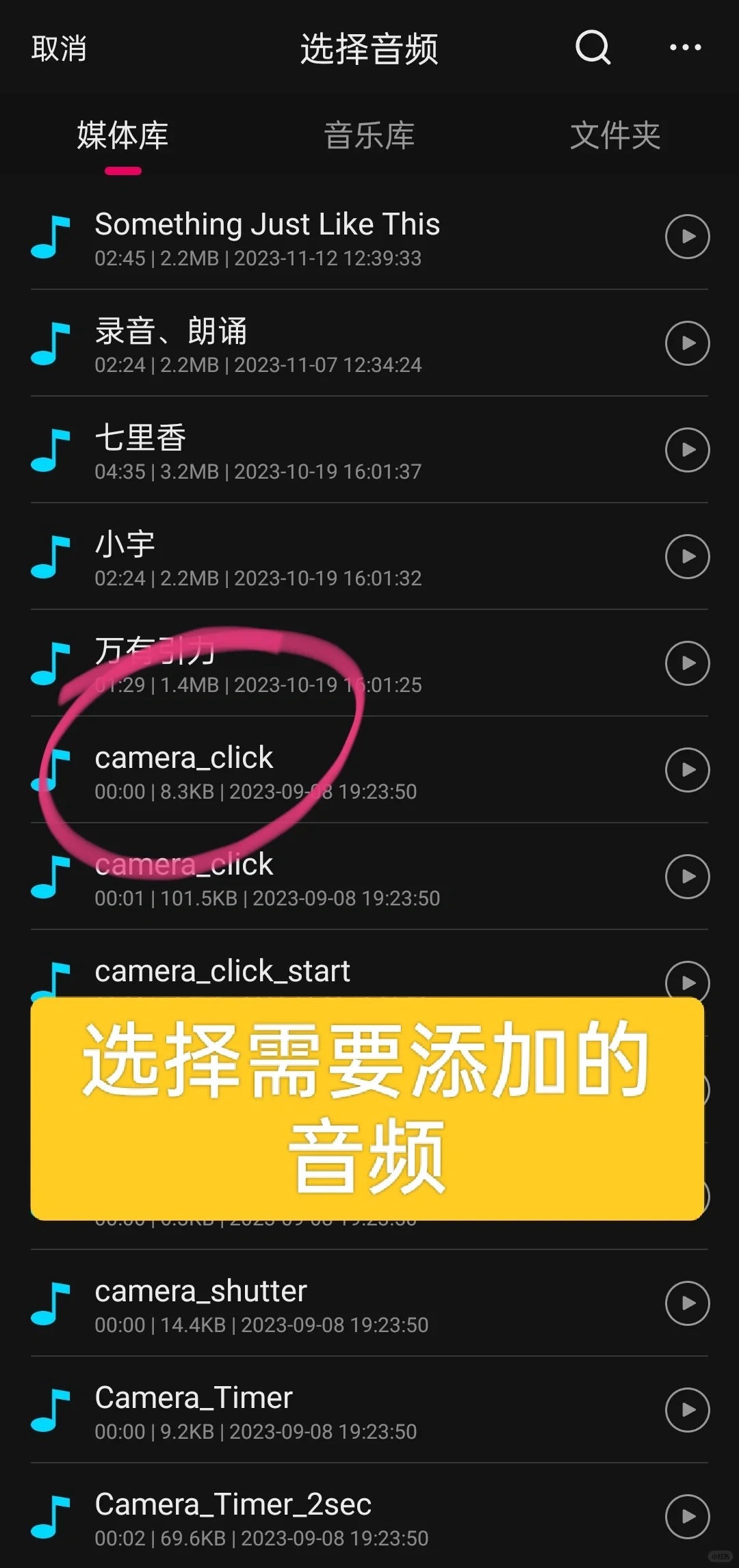Switch to the 文件夹 tab
This screenshot has width=739, height=1568.
[615, 135]
